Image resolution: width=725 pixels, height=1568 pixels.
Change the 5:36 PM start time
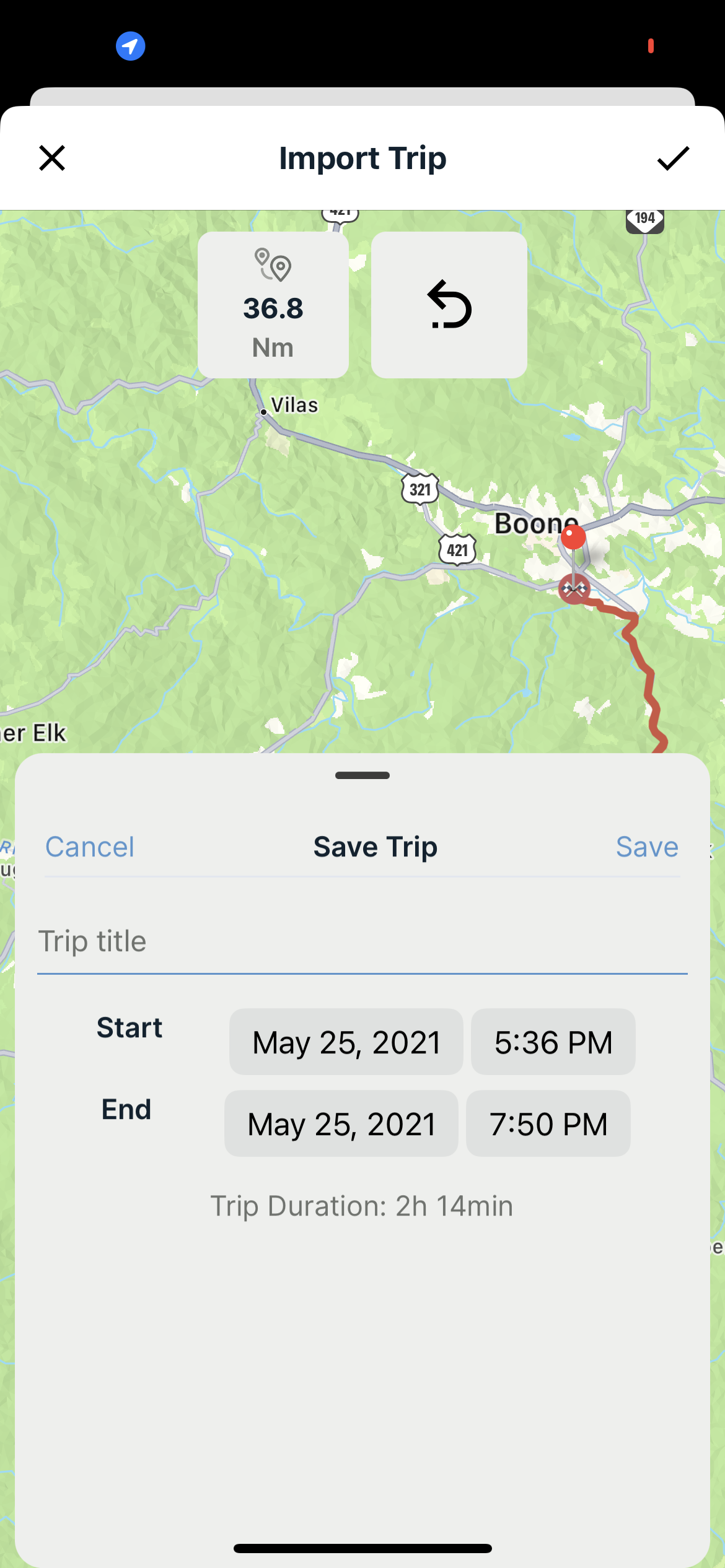tap(553, 1042)
